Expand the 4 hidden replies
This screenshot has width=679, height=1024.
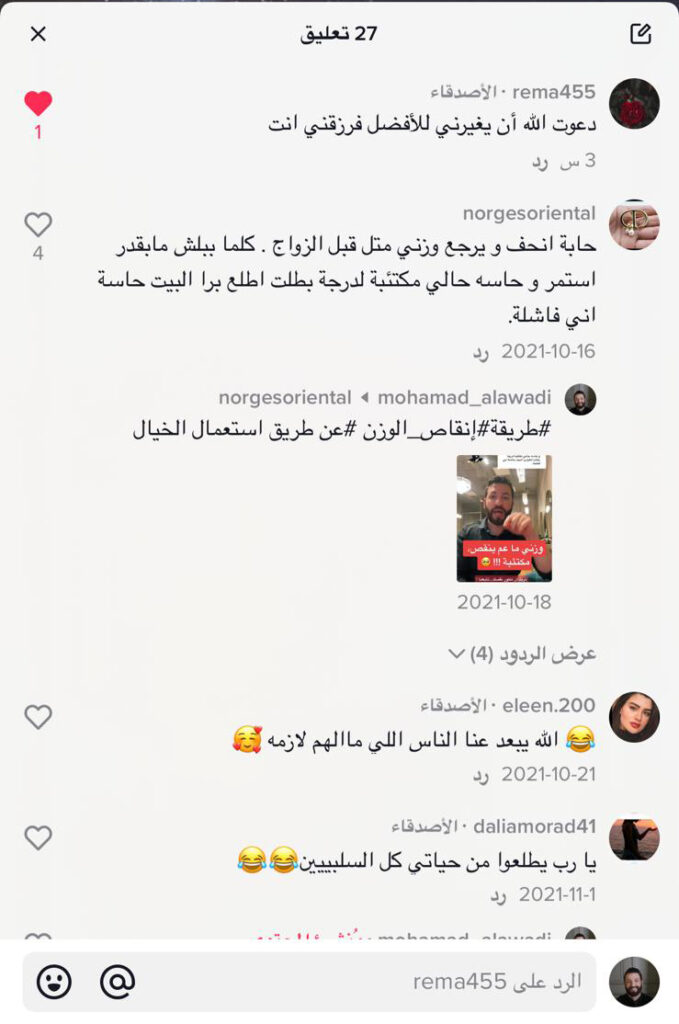pos(521,654)
